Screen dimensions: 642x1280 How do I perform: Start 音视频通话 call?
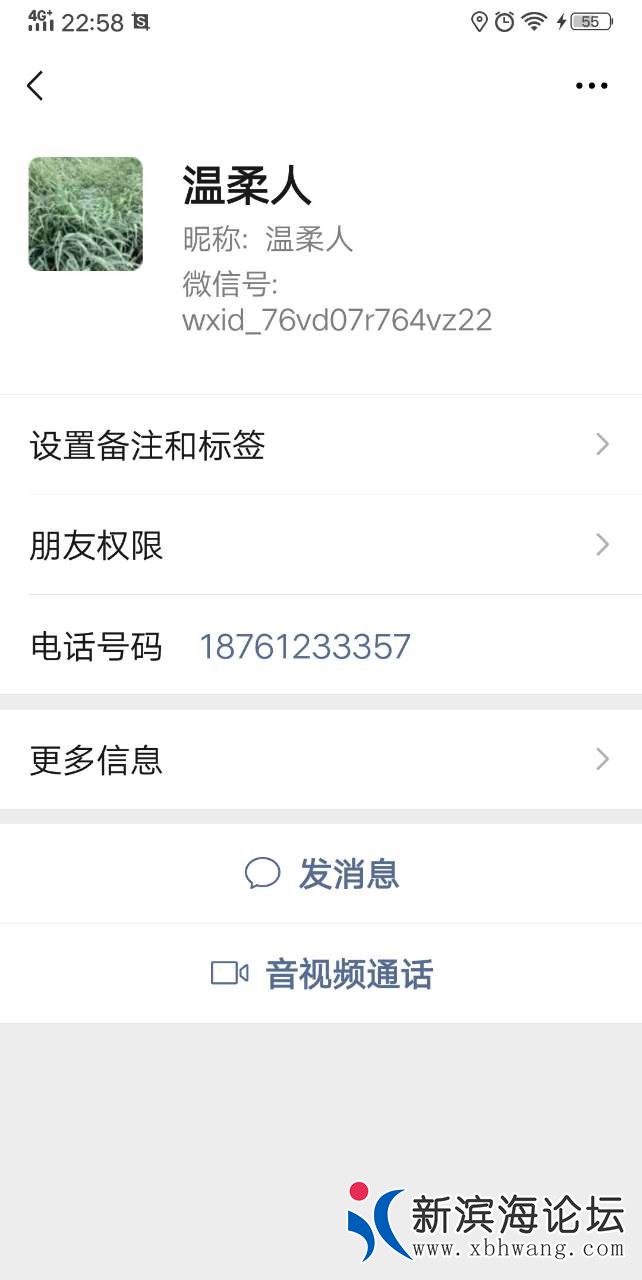(322, 974)
